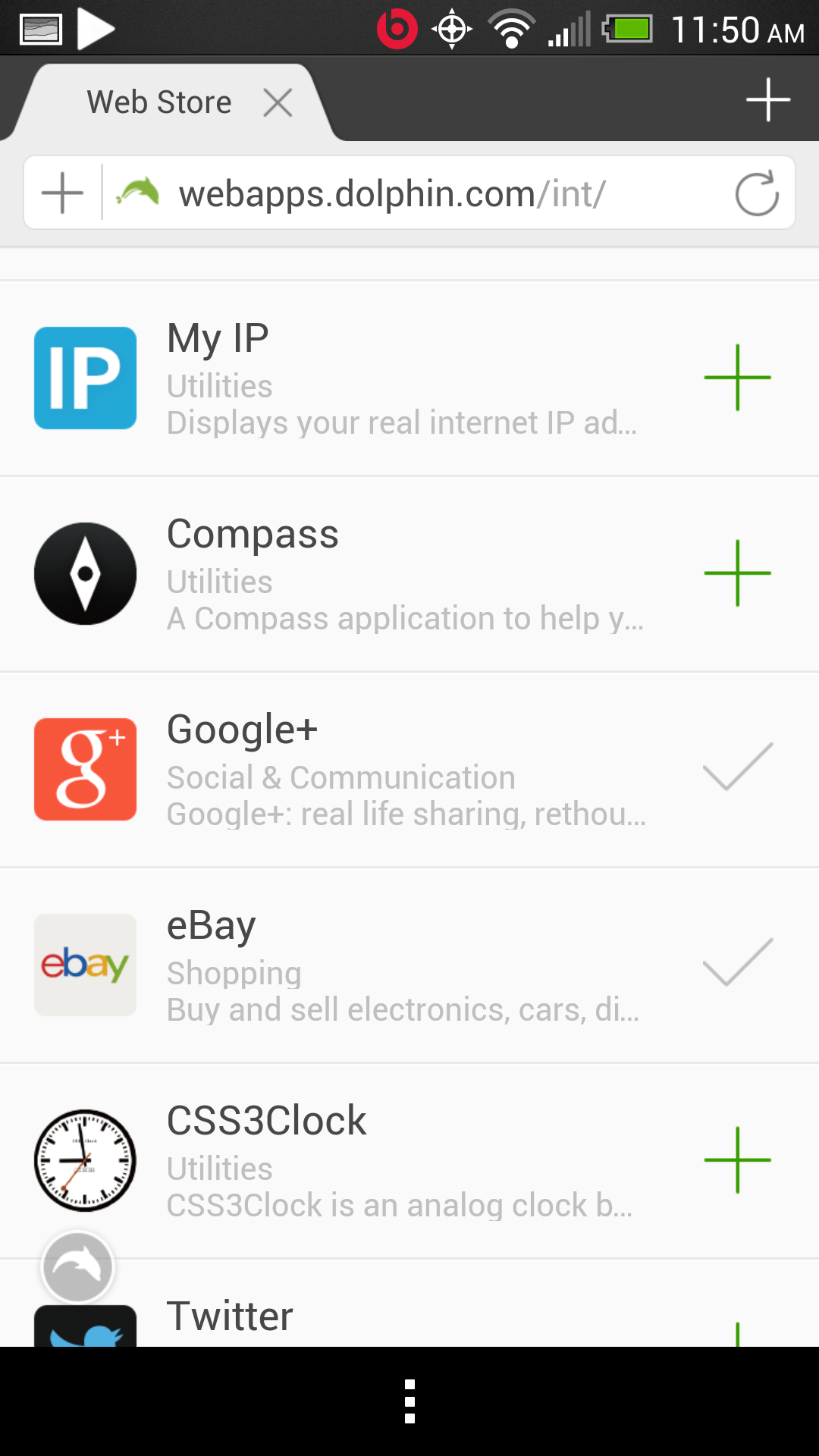This screenshot has height=1456, width=819.
Task: Tap the CSS3Clock analog clock icon
Action: coord(85,1159)
